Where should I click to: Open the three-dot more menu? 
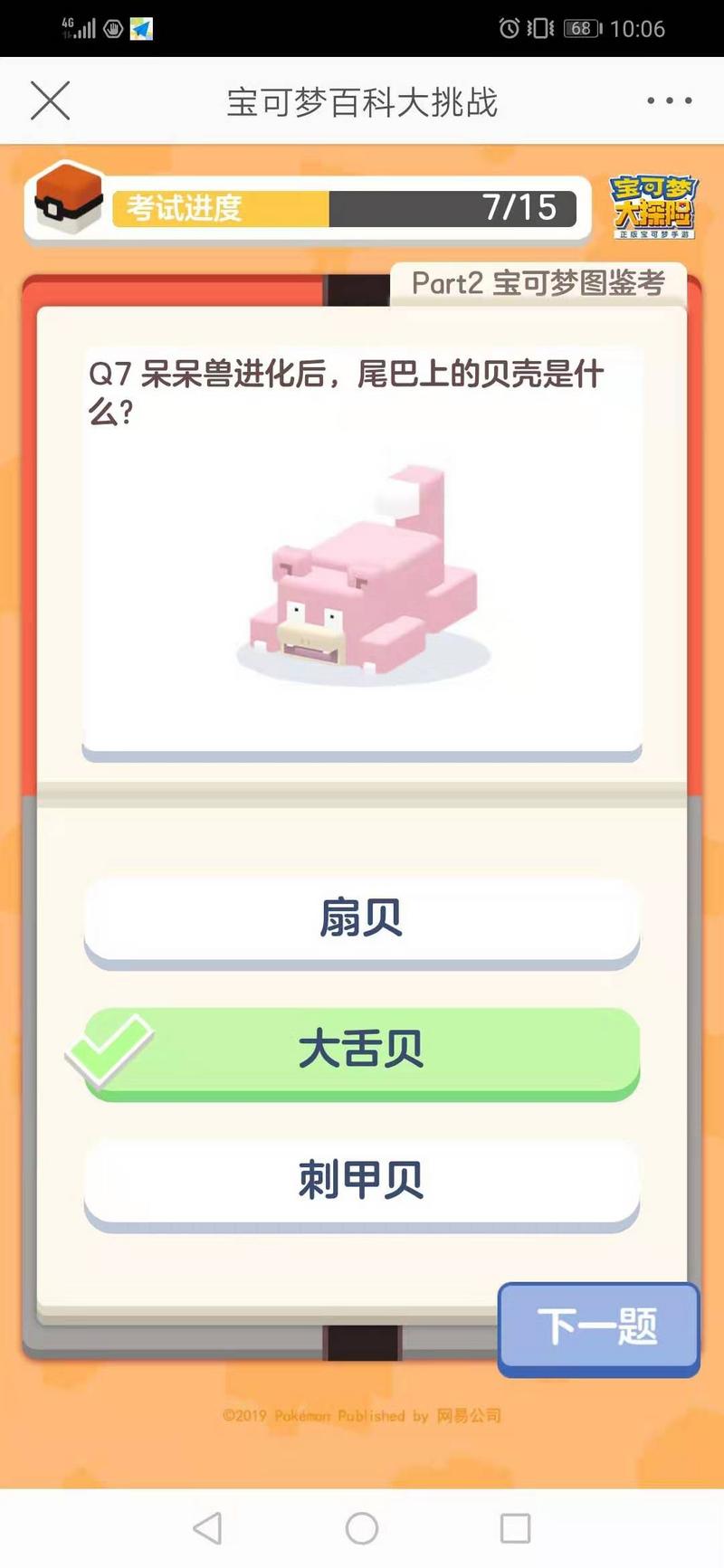click(670, 100)
